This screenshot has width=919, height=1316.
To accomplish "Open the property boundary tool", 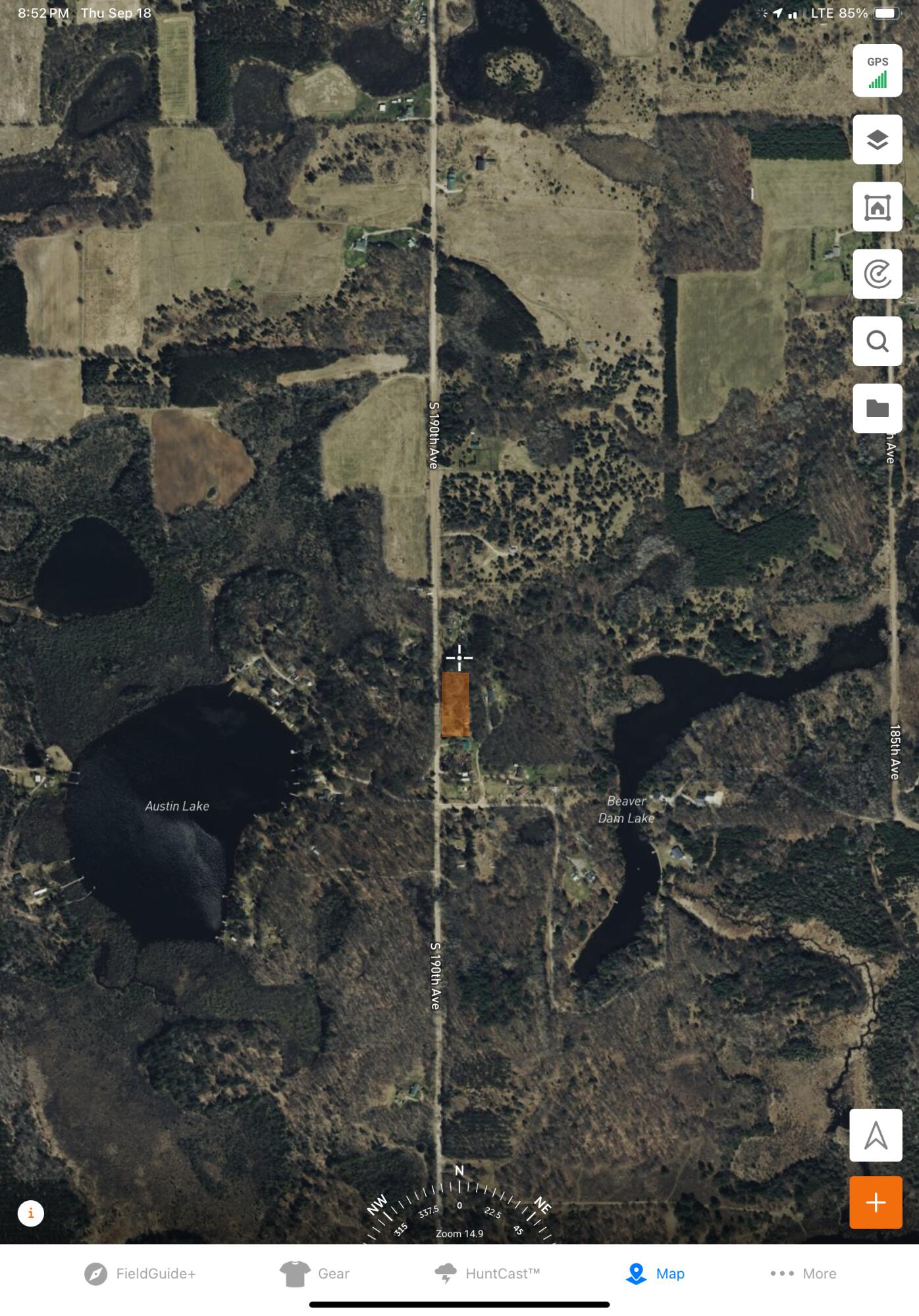I will 877,207.
